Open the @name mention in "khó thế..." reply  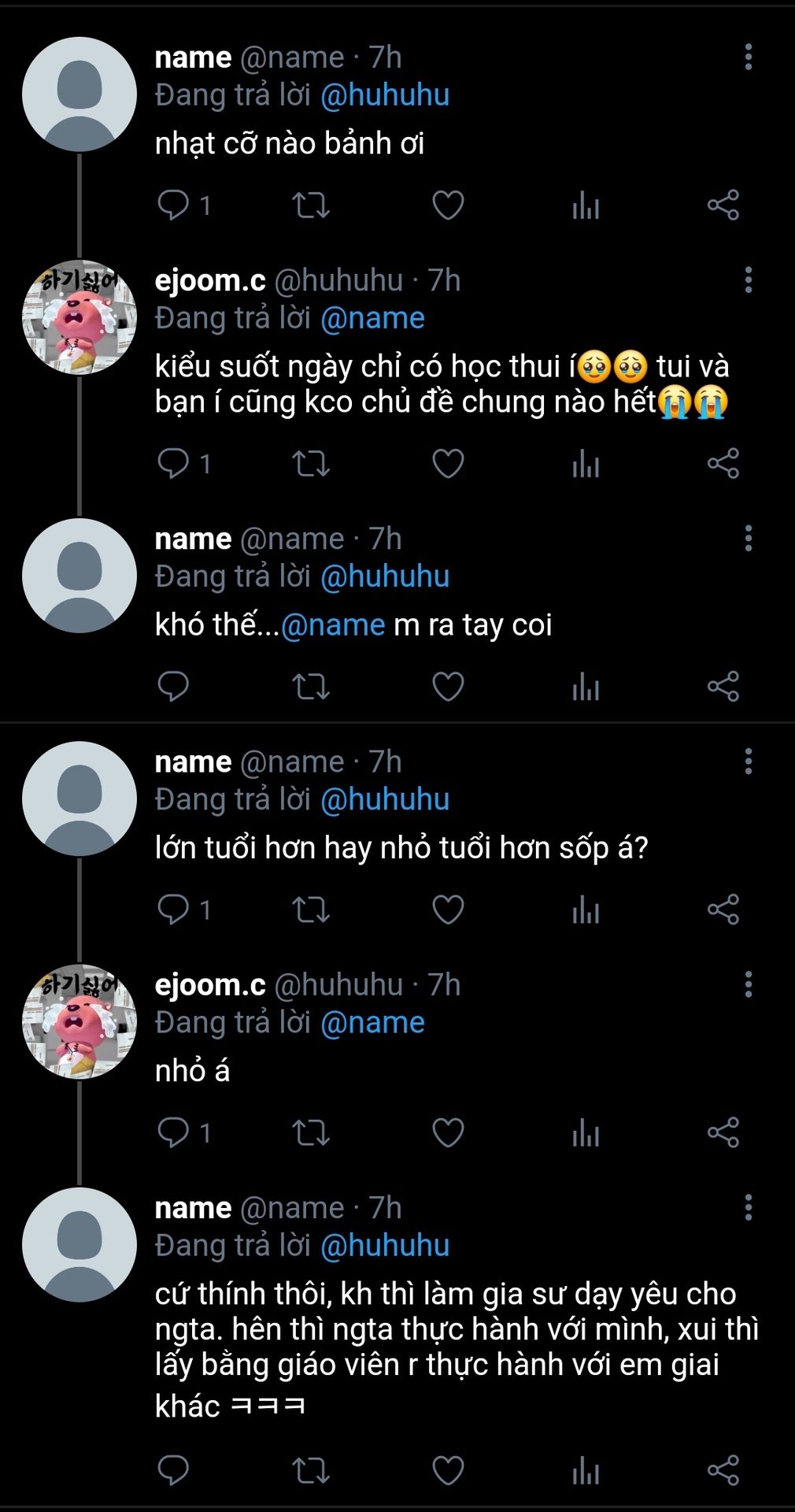(332, 625)
